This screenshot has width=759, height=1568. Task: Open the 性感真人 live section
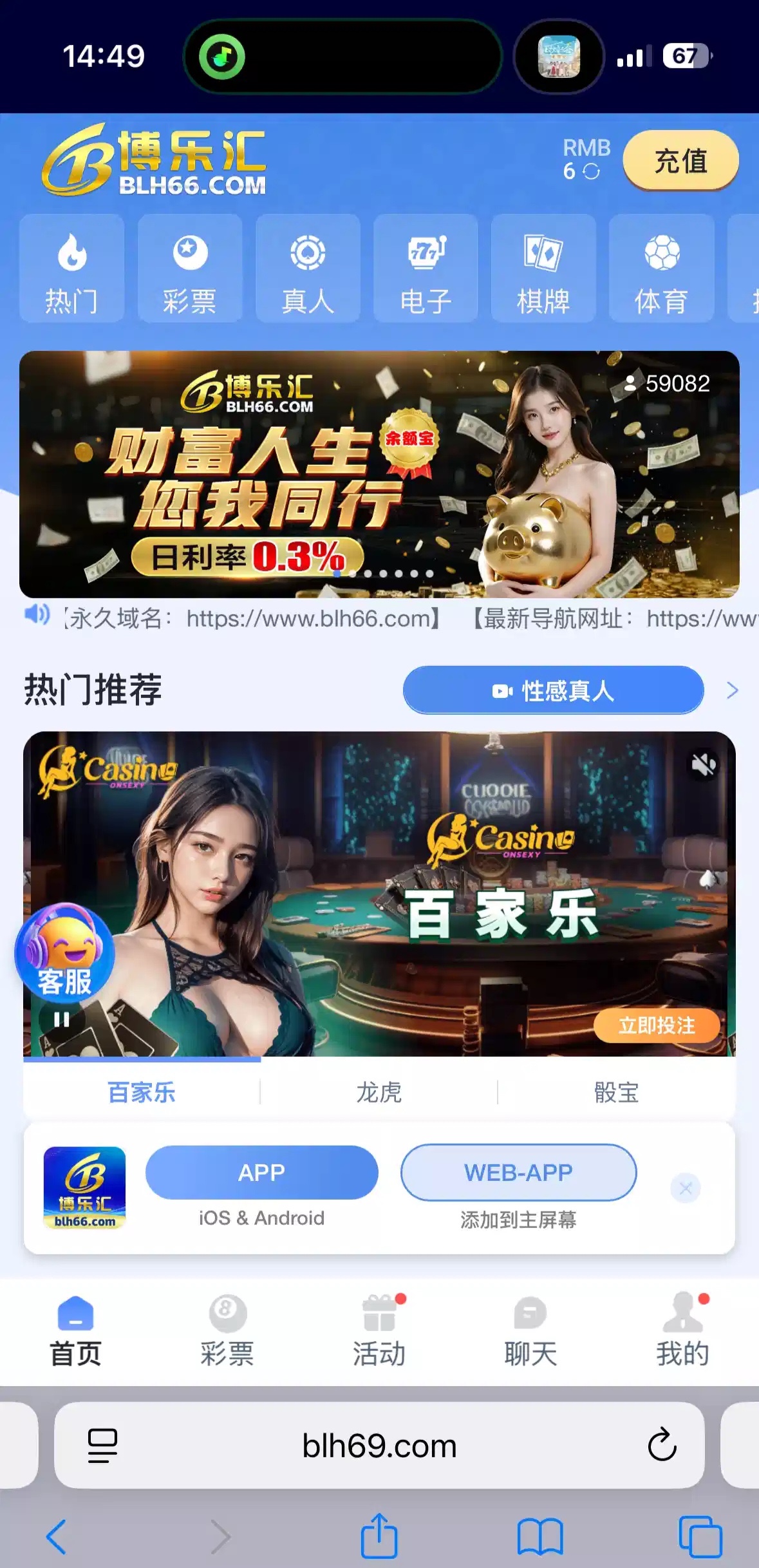click(x=553, y=690)
